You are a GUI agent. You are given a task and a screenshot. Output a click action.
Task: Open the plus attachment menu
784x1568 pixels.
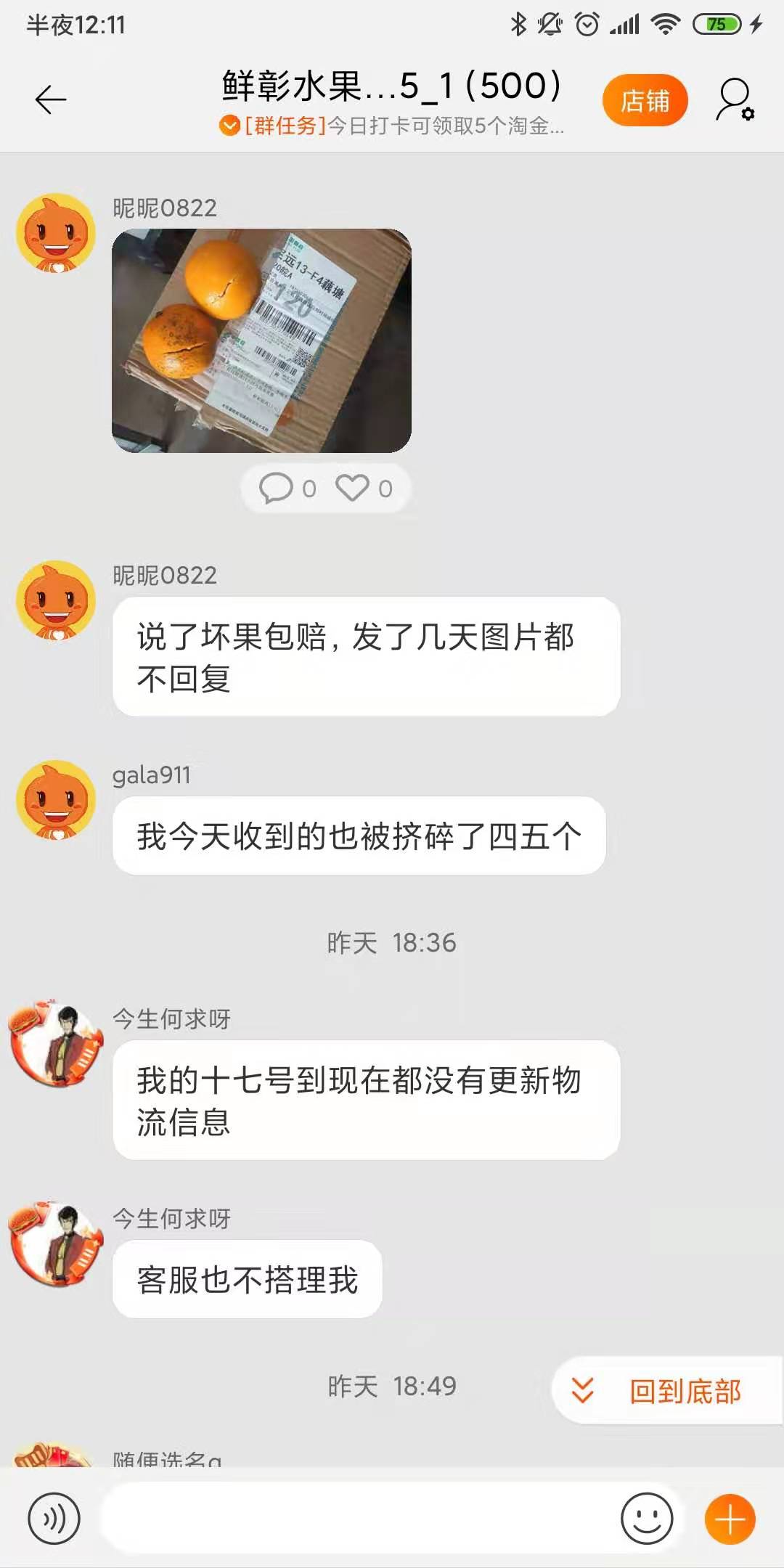[x=730, y=1518]
